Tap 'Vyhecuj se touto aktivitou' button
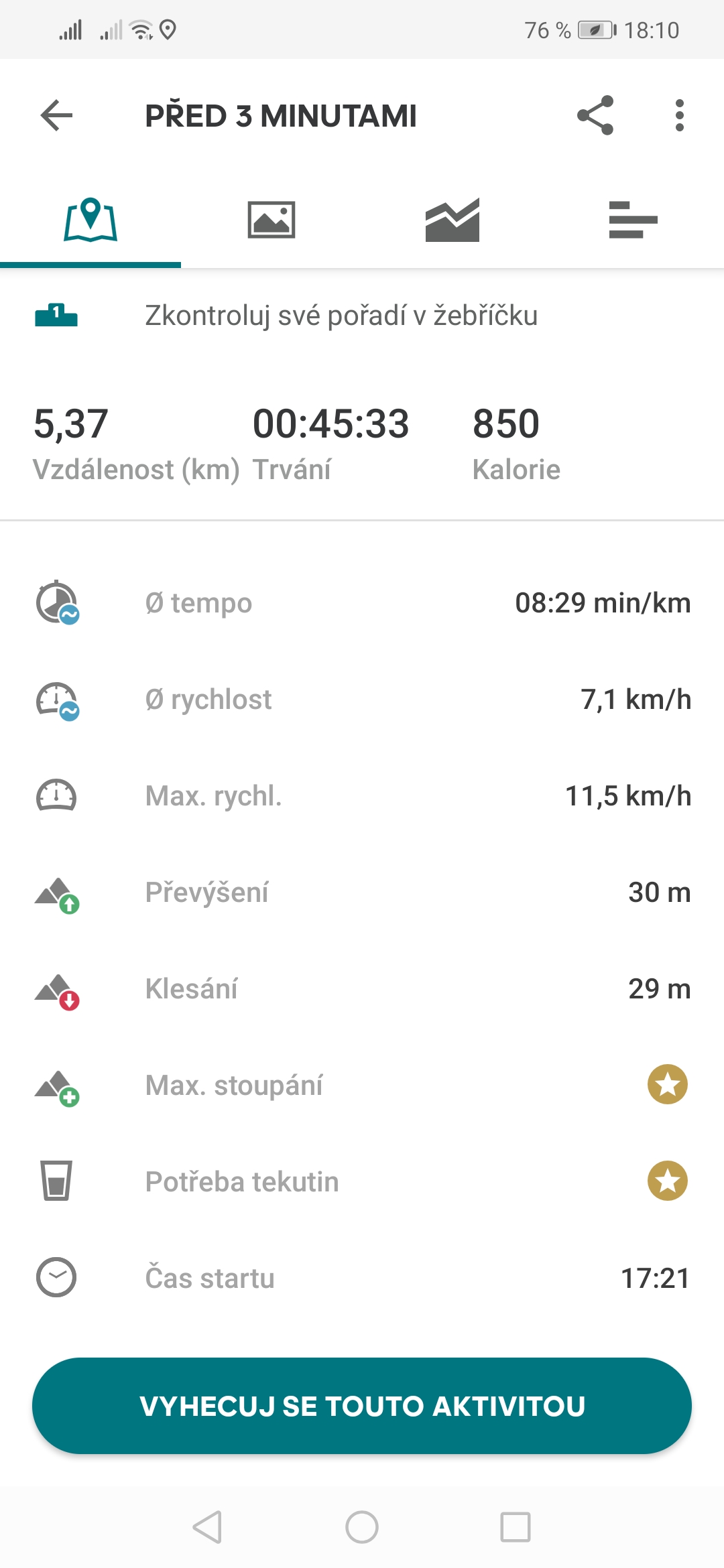724x1568 pixels. pyautogui.click(x=362, y=1406)
